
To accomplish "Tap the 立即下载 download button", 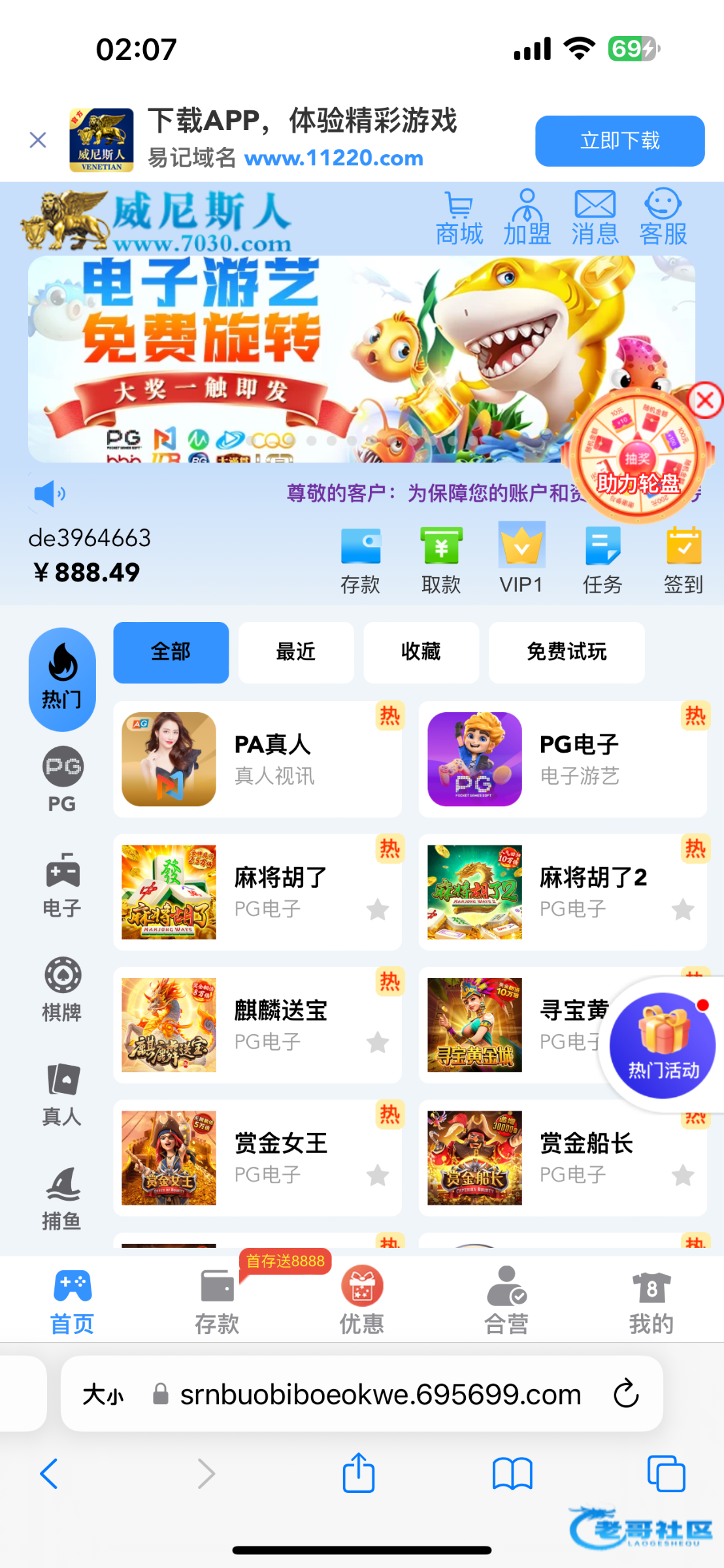I will pyautogui.click(x=619, y=141).
